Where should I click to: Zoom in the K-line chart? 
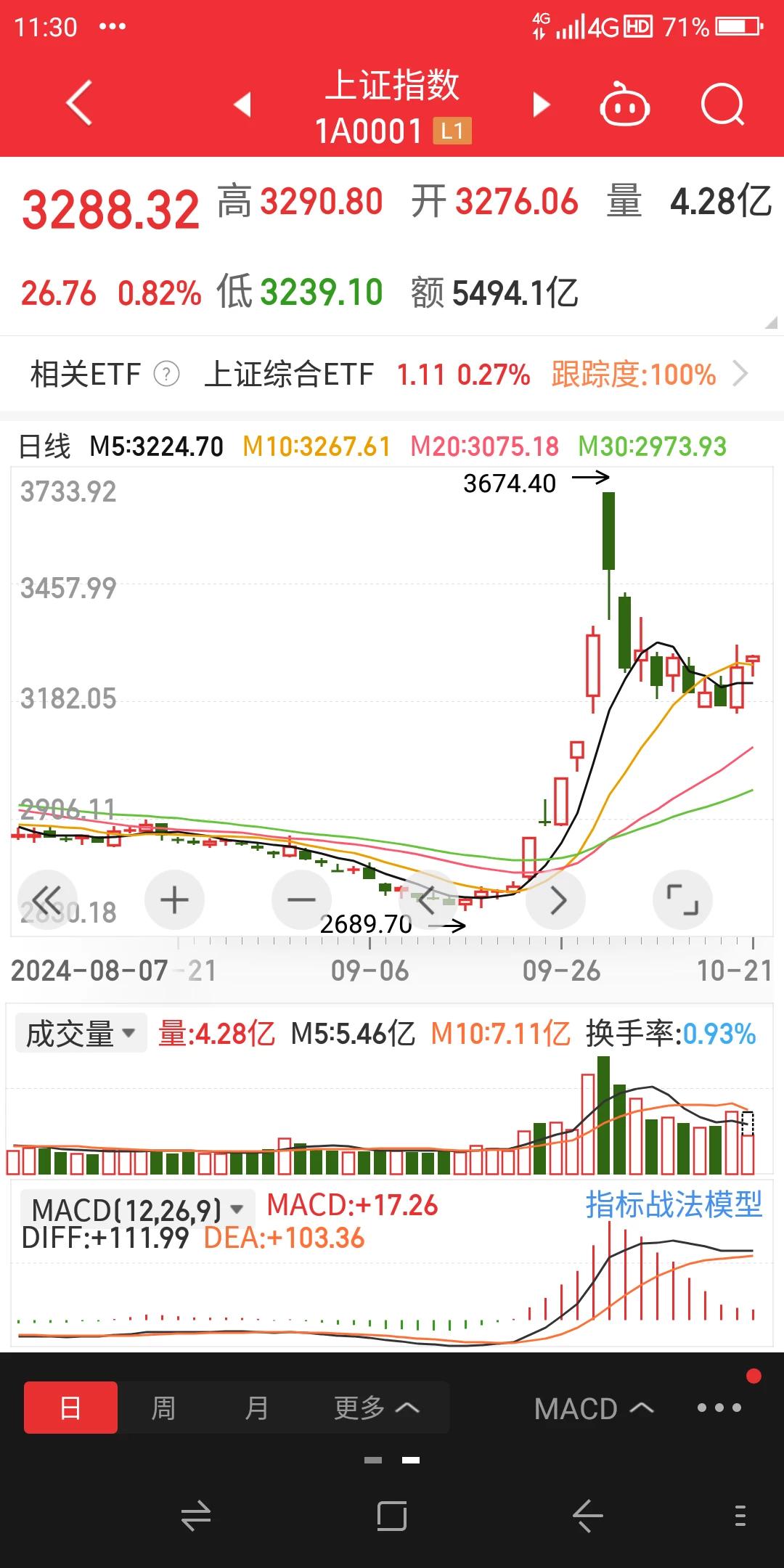point(174,900)
